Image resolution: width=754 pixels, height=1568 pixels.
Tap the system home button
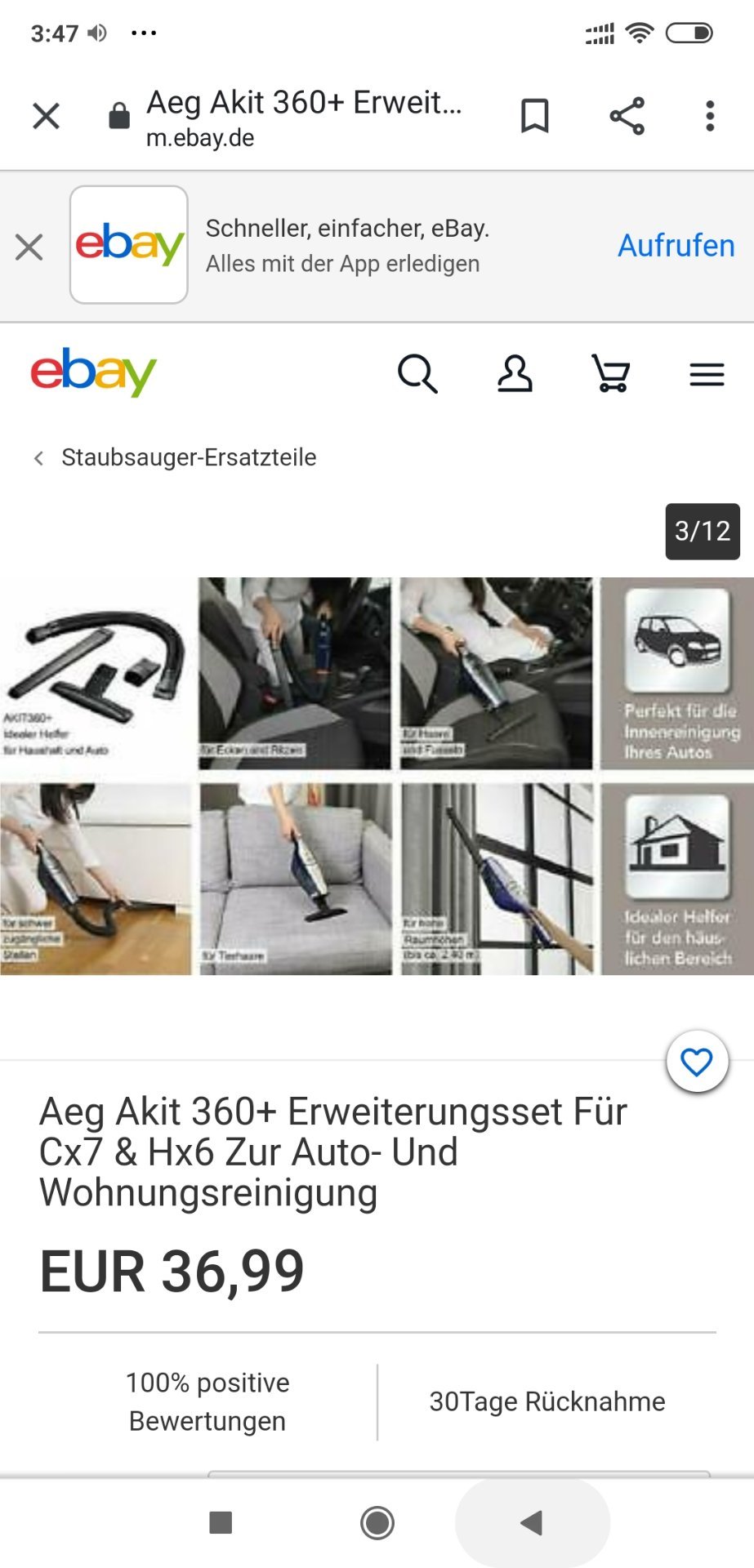coord(377,1522)
